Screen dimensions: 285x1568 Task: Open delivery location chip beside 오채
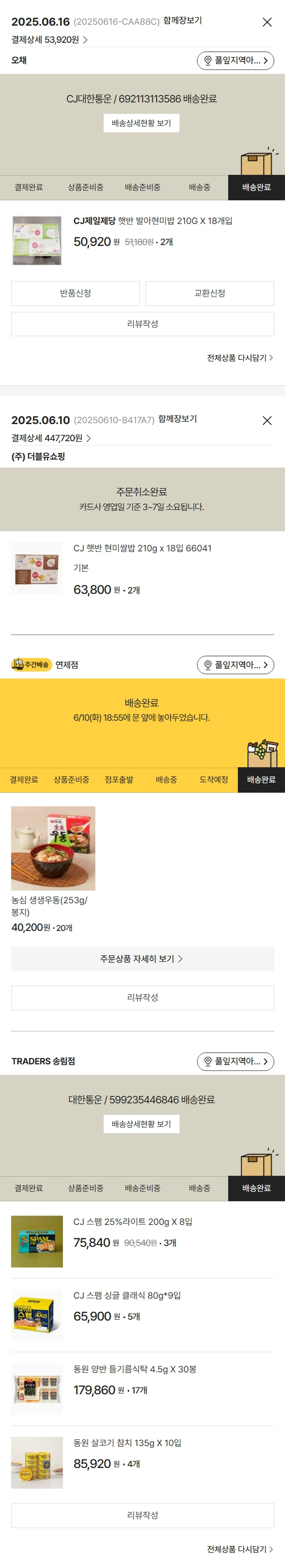click(235, 61)
